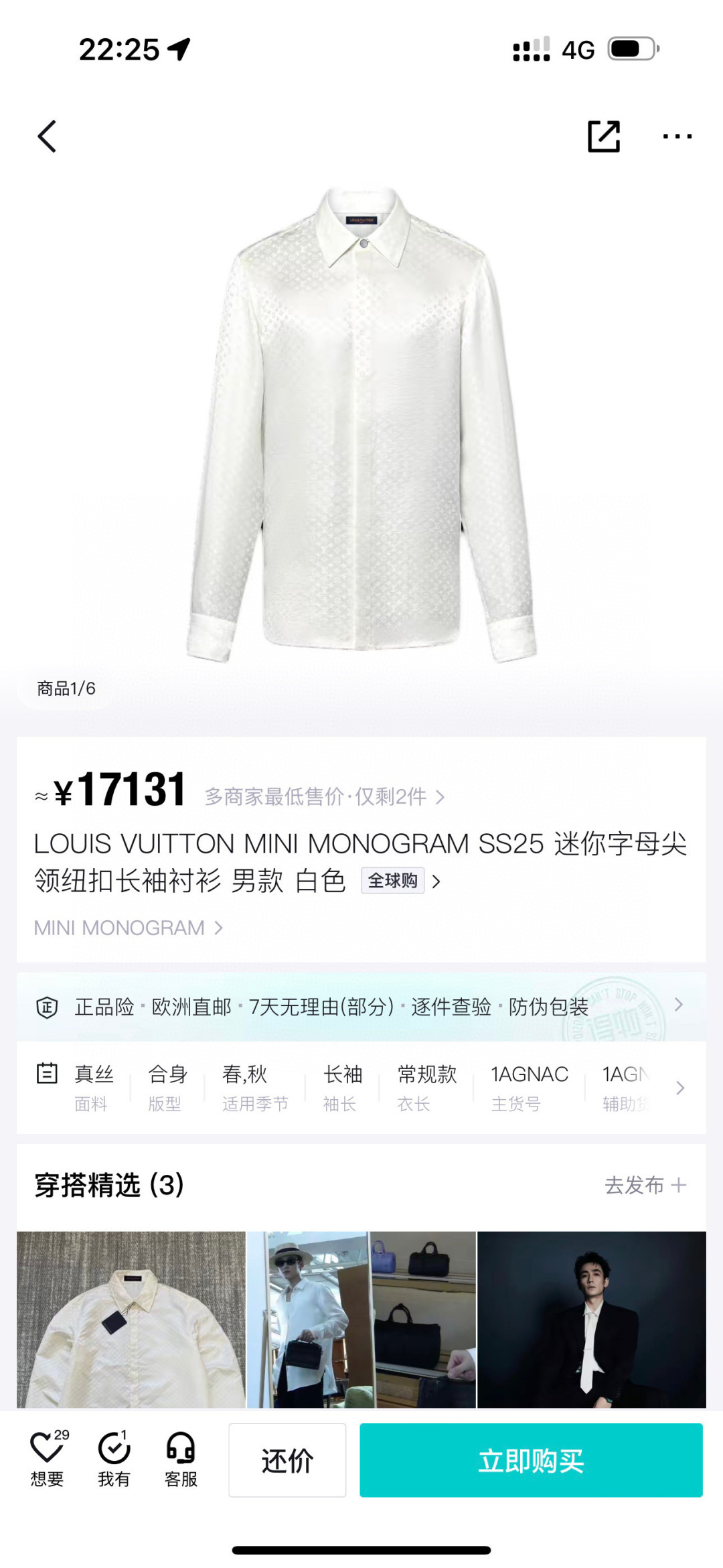Tap 还价 to make an offer
This screenshot has height=1568, width=723.
click(x=287, y=1460)
